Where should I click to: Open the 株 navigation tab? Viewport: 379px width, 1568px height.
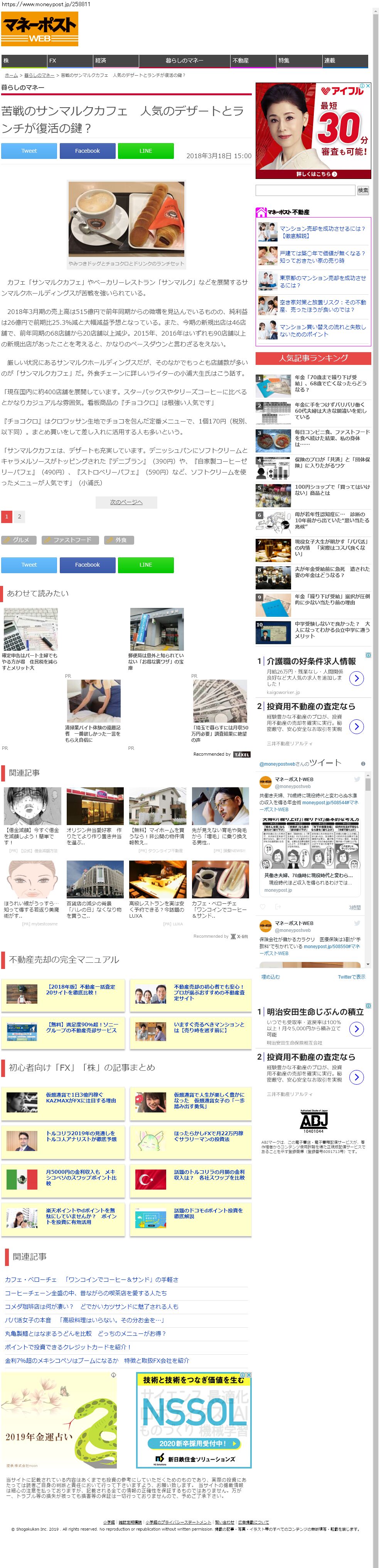pyautogui.click(x=24, y=61)
